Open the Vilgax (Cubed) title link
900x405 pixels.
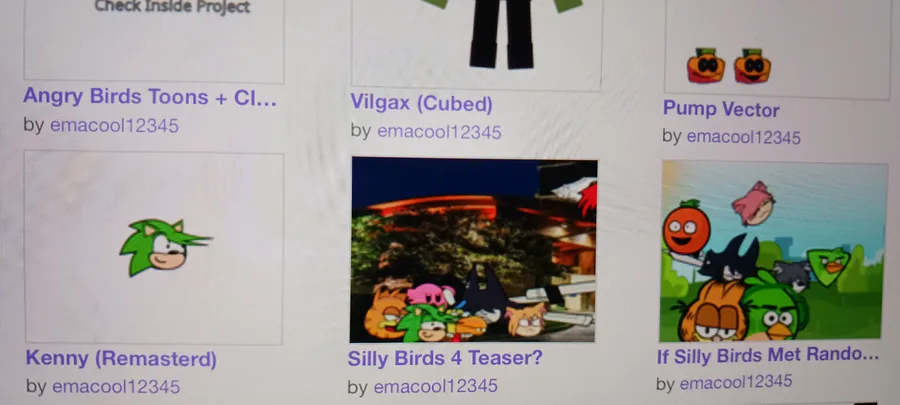click(x=421, y=103)
